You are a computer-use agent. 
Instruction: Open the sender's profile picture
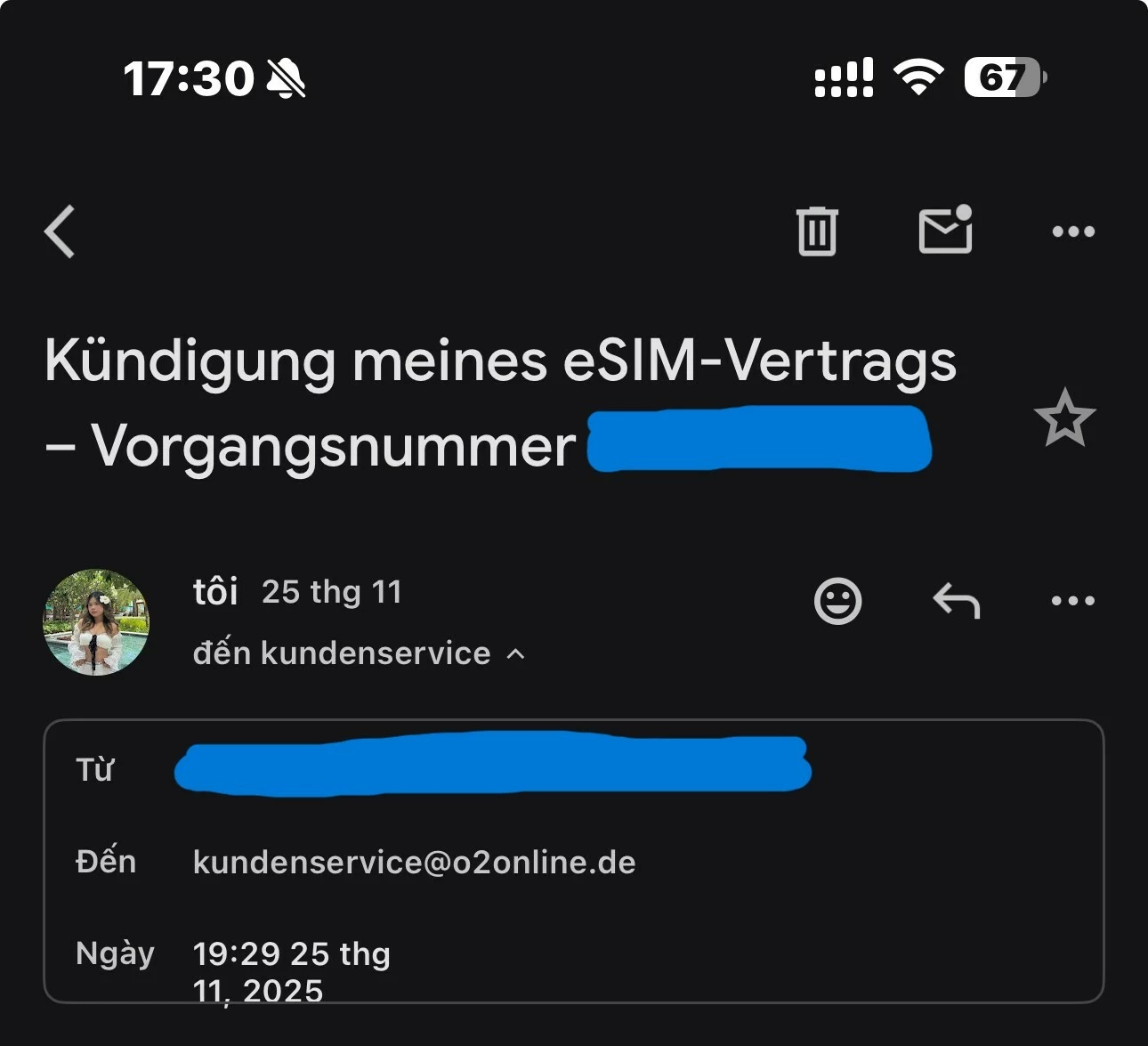pos(96,622)
